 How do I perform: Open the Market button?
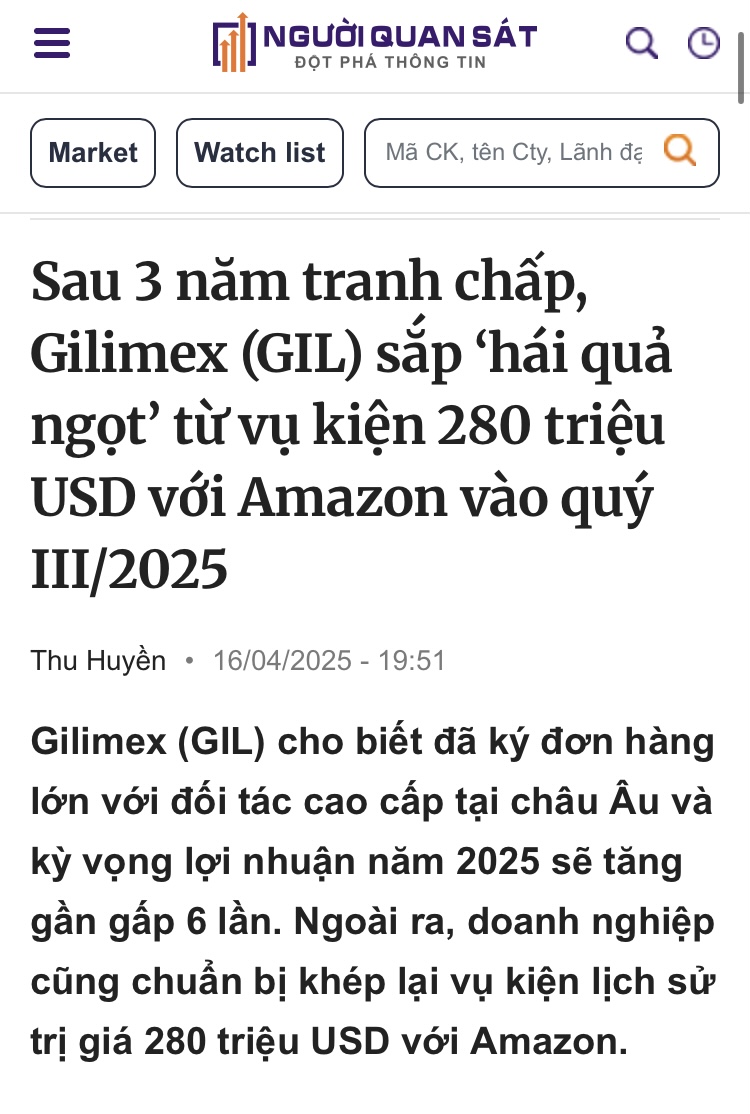point(93,153)
